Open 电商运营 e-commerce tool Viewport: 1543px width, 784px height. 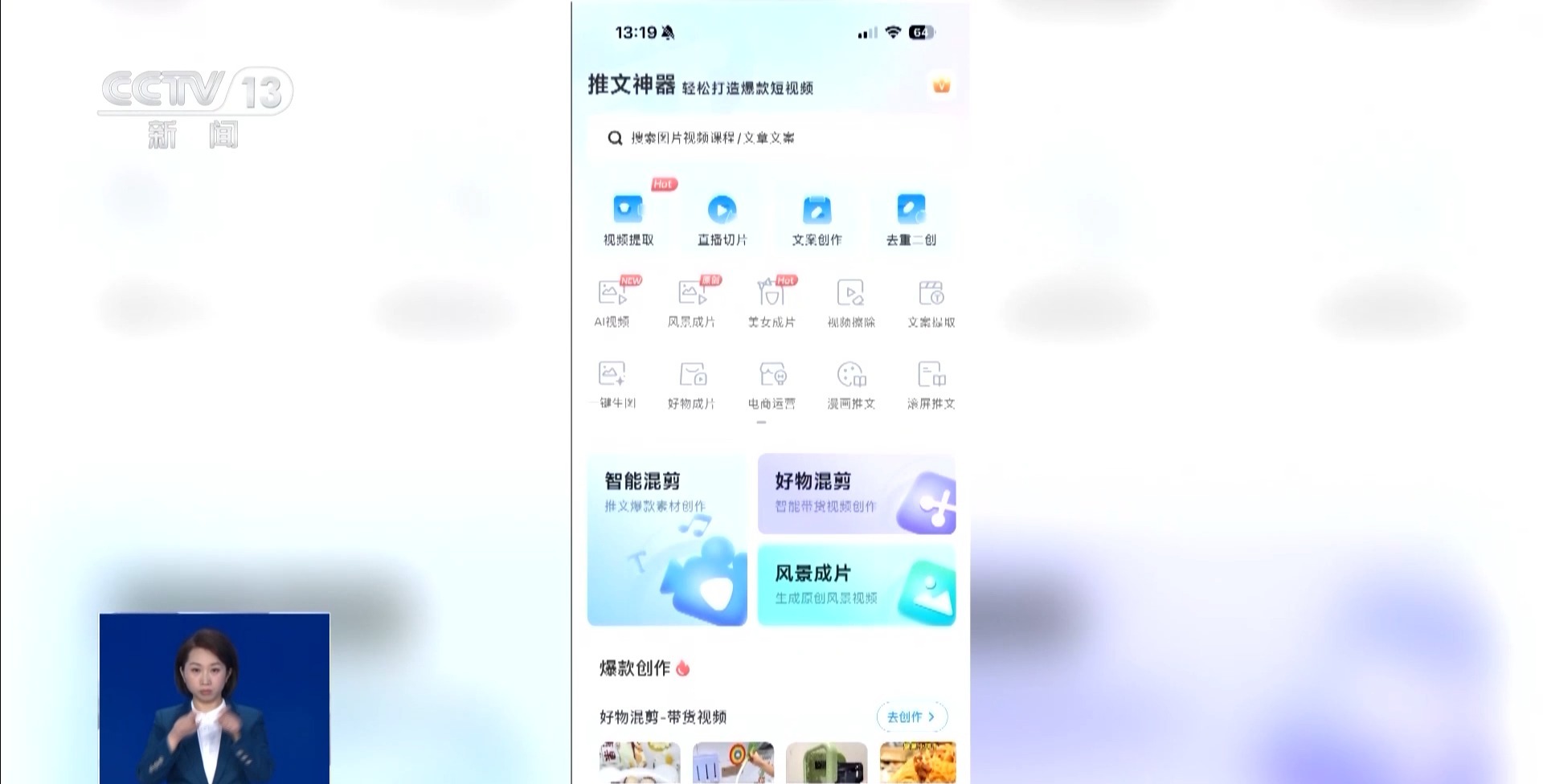click(x=771, y=384)
